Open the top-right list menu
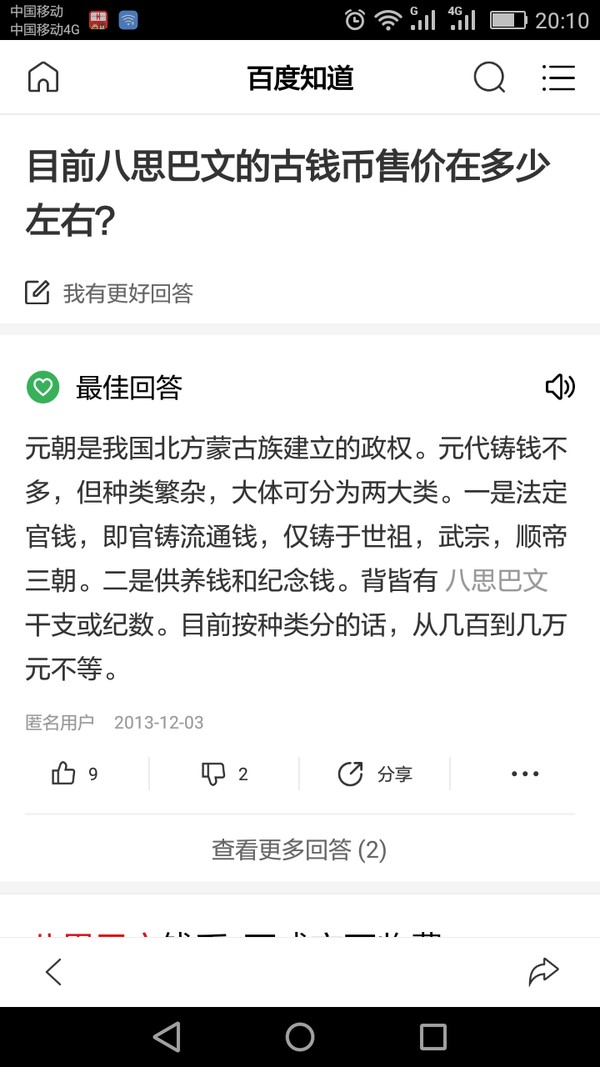Image resolution: width=600 pixels, height=1067 pixels. tap(558, 77)
